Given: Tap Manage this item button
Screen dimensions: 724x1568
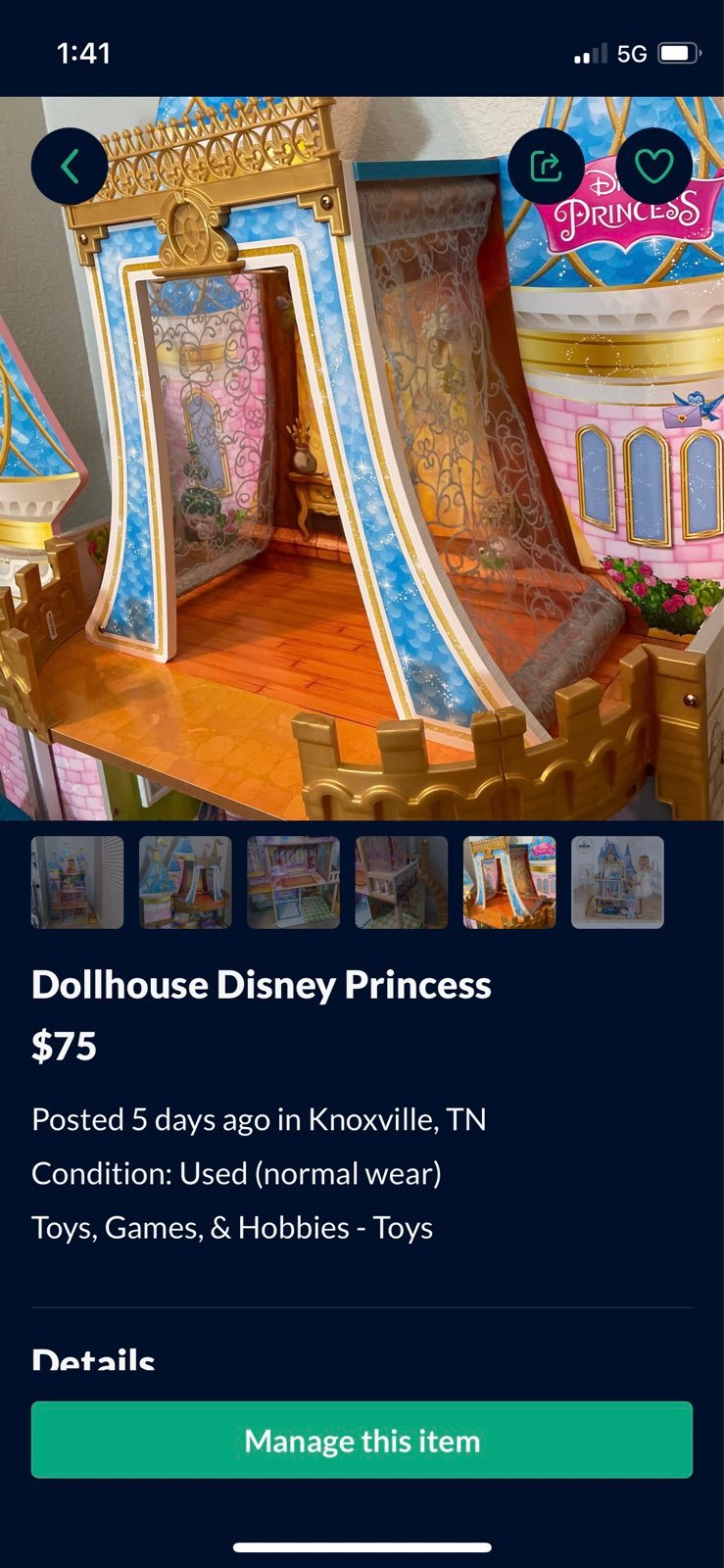Looking at the screenshot, I should tap(362, 1440).
